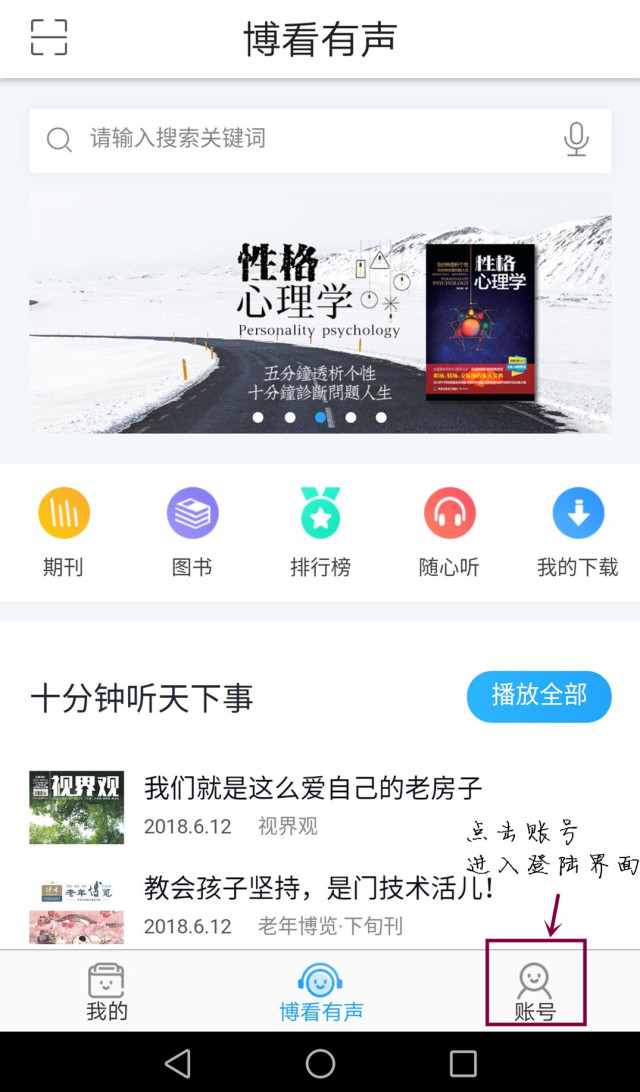Open the scan icon in the header
This screenshot has height=1092, width=640.
48,38
